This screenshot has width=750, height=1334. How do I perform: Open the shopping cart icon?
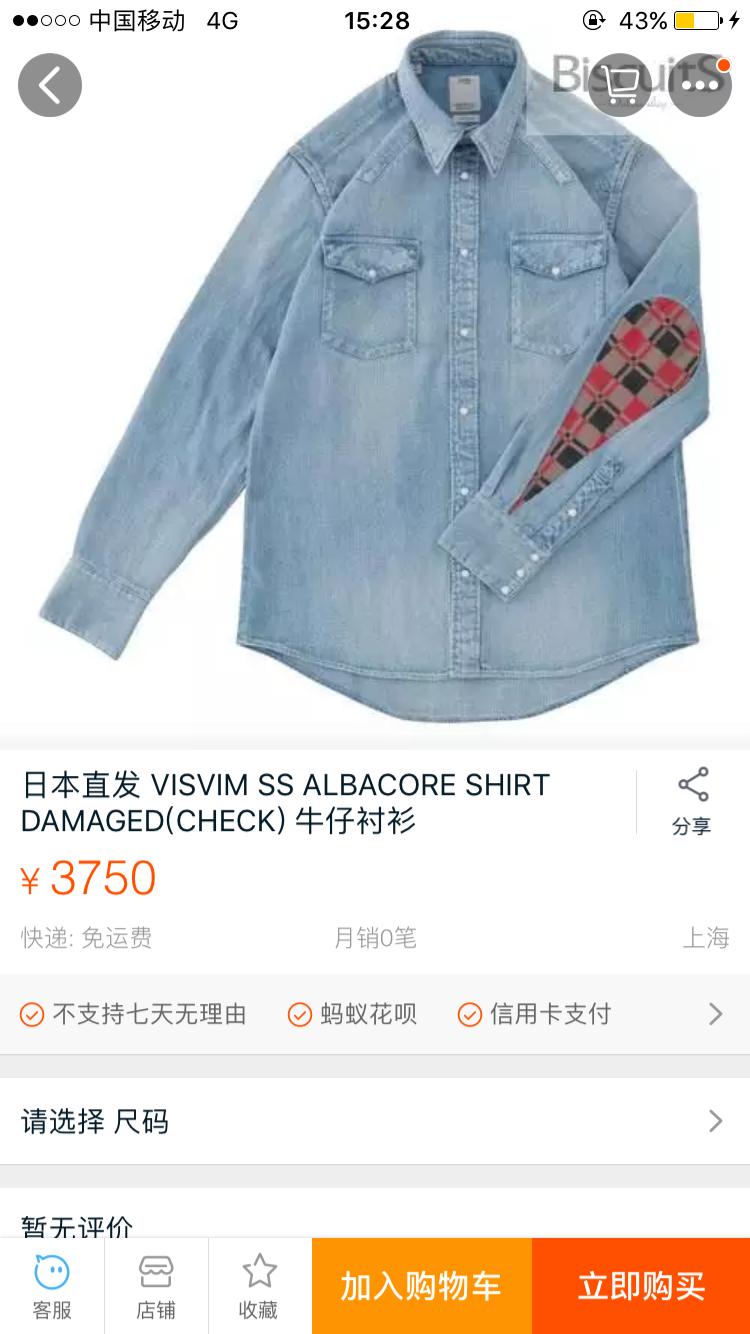620,85
